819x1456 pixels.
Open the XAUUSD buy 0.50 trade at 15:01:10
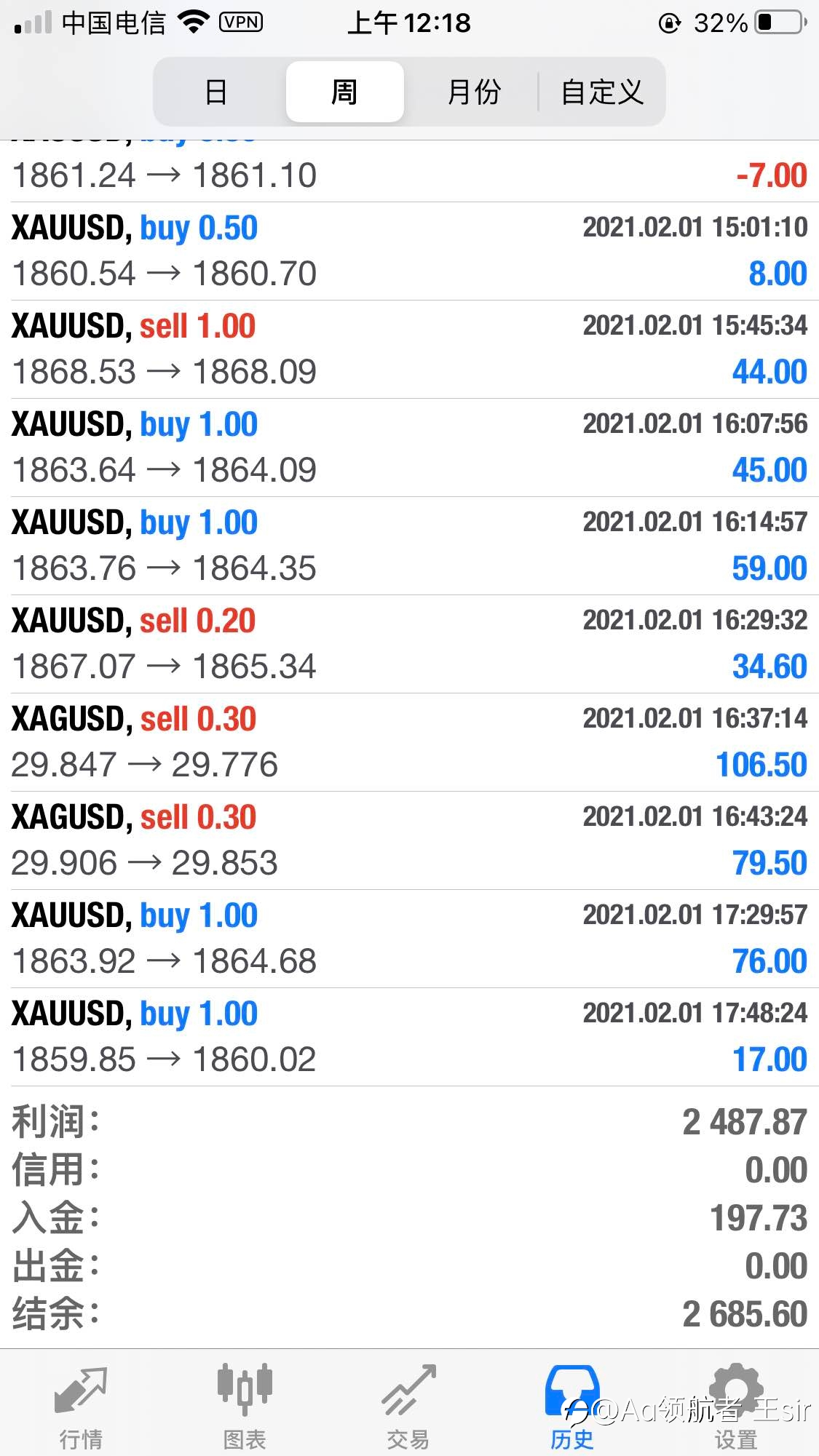(x=409, y=251)
